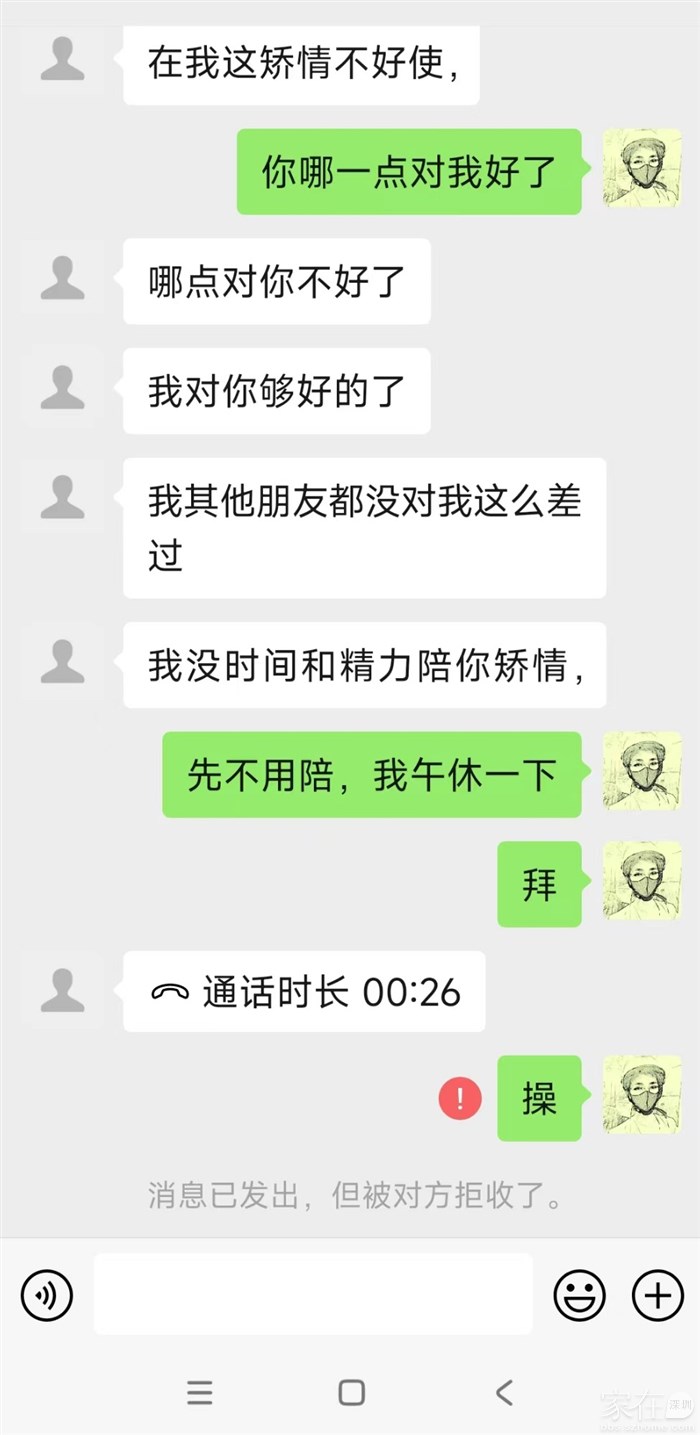Go to the home screen
This screenshot has height=1435, width=700.
[351, 1392]
